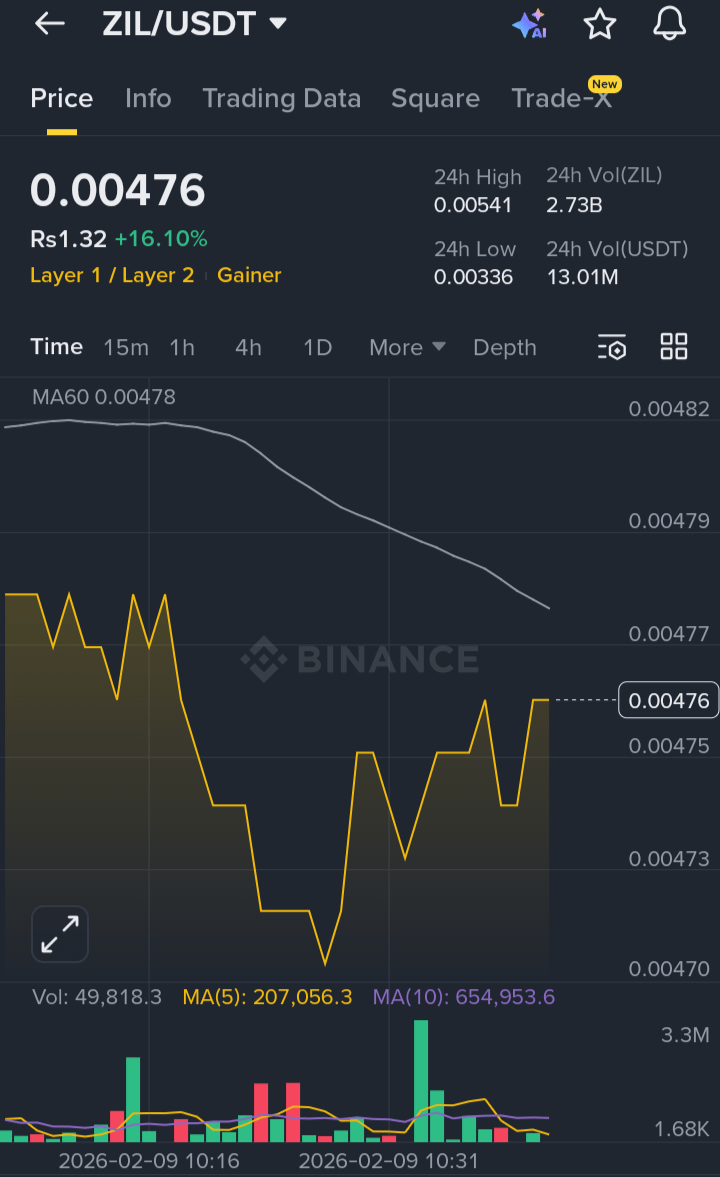Add ZIL/USDT to favorites with star
Viewport: 720px width, 1177px height.
point(600,24)
